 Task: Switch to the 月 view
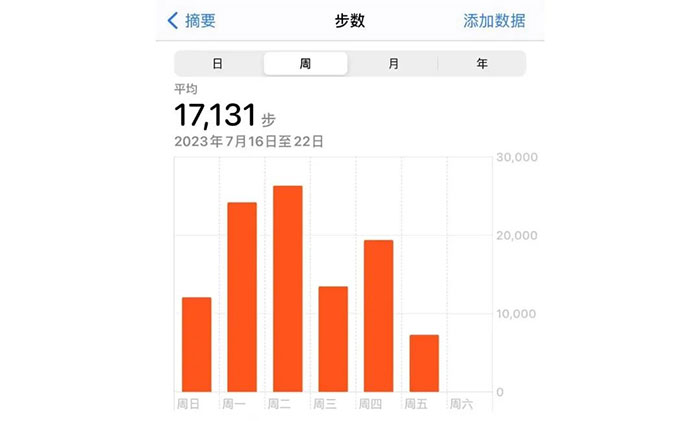(394, 64)
